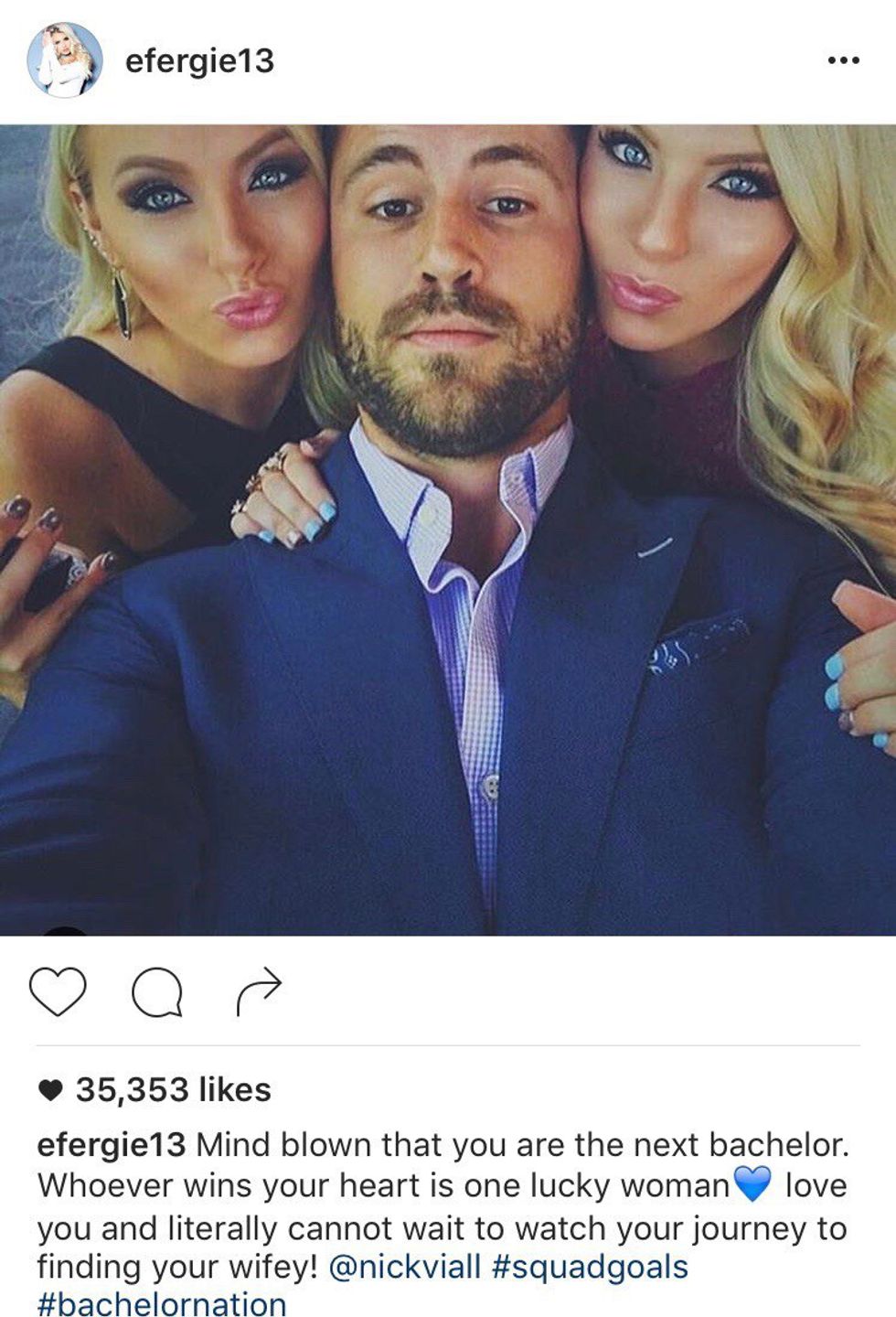The image size is (896, 1317).
Task: Share the post with the arrow icon
Action: tap(259, 990)
